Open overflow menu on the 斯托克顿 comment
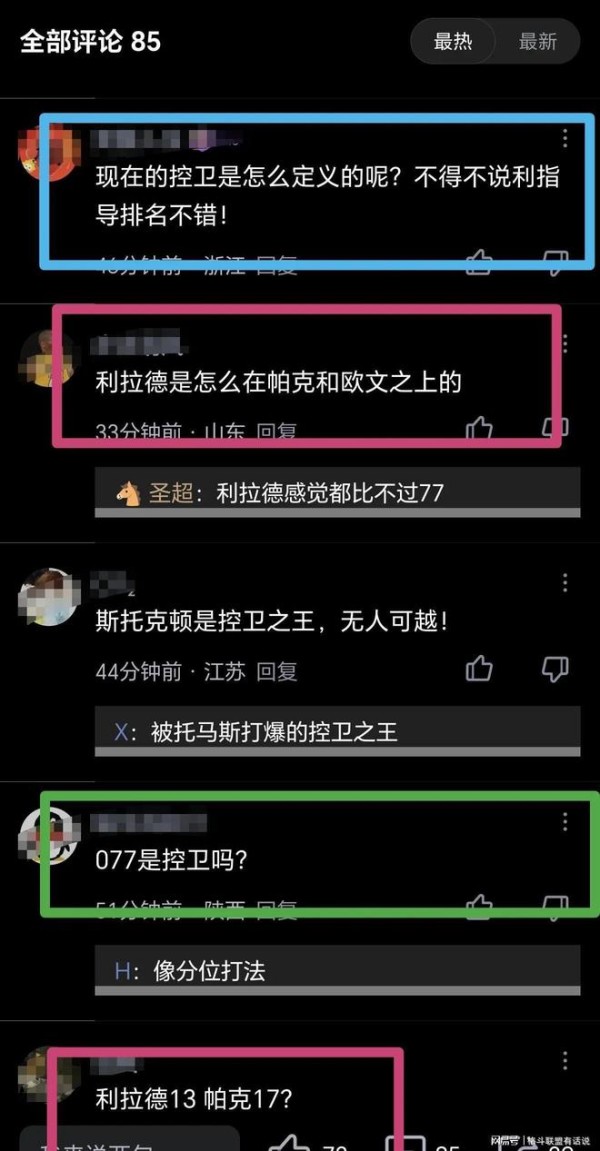Image resolution: width=600 pixels, height=1151 pixels. pos(565,583)
